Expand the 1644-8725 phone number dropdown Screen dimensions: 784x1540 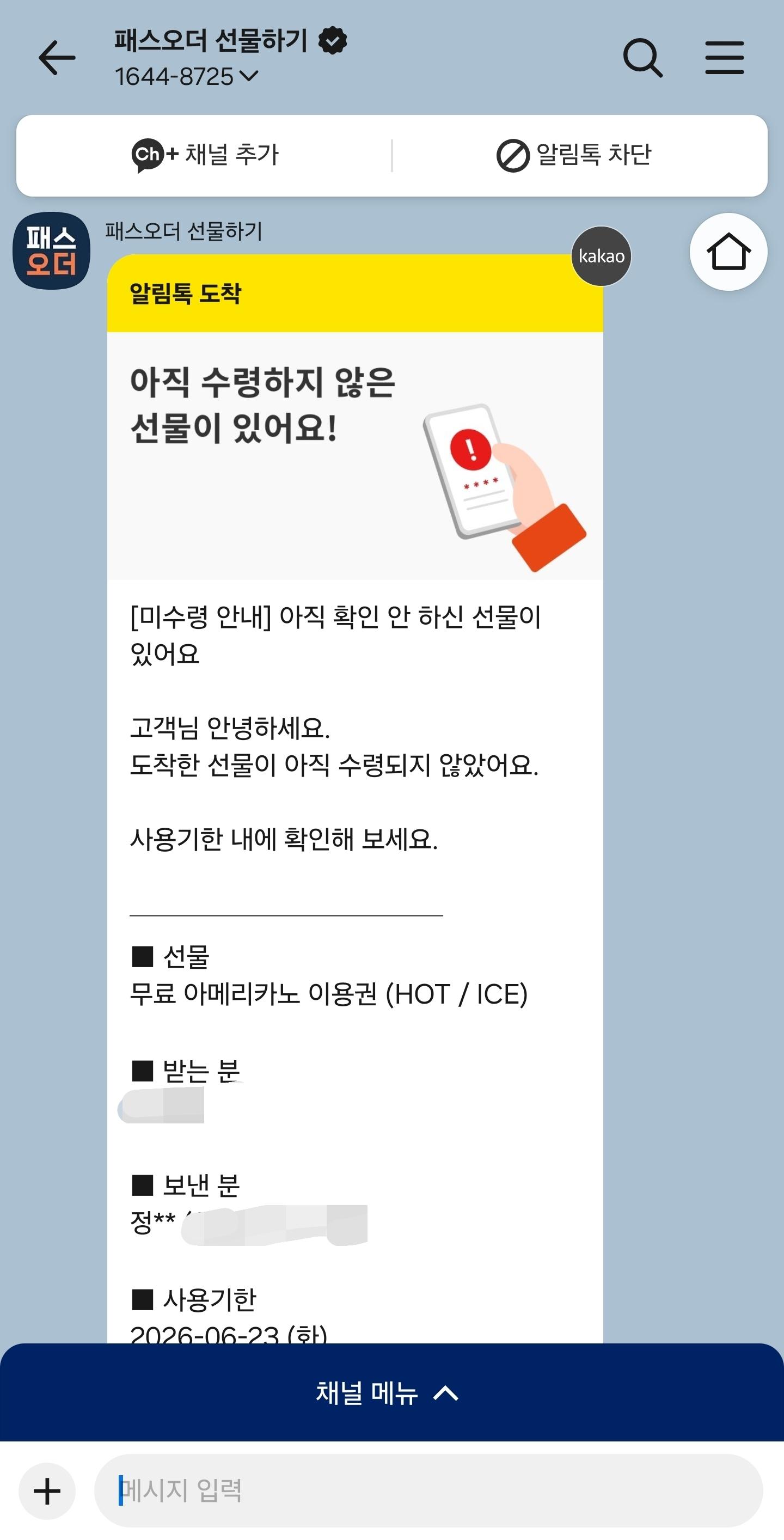186,77
